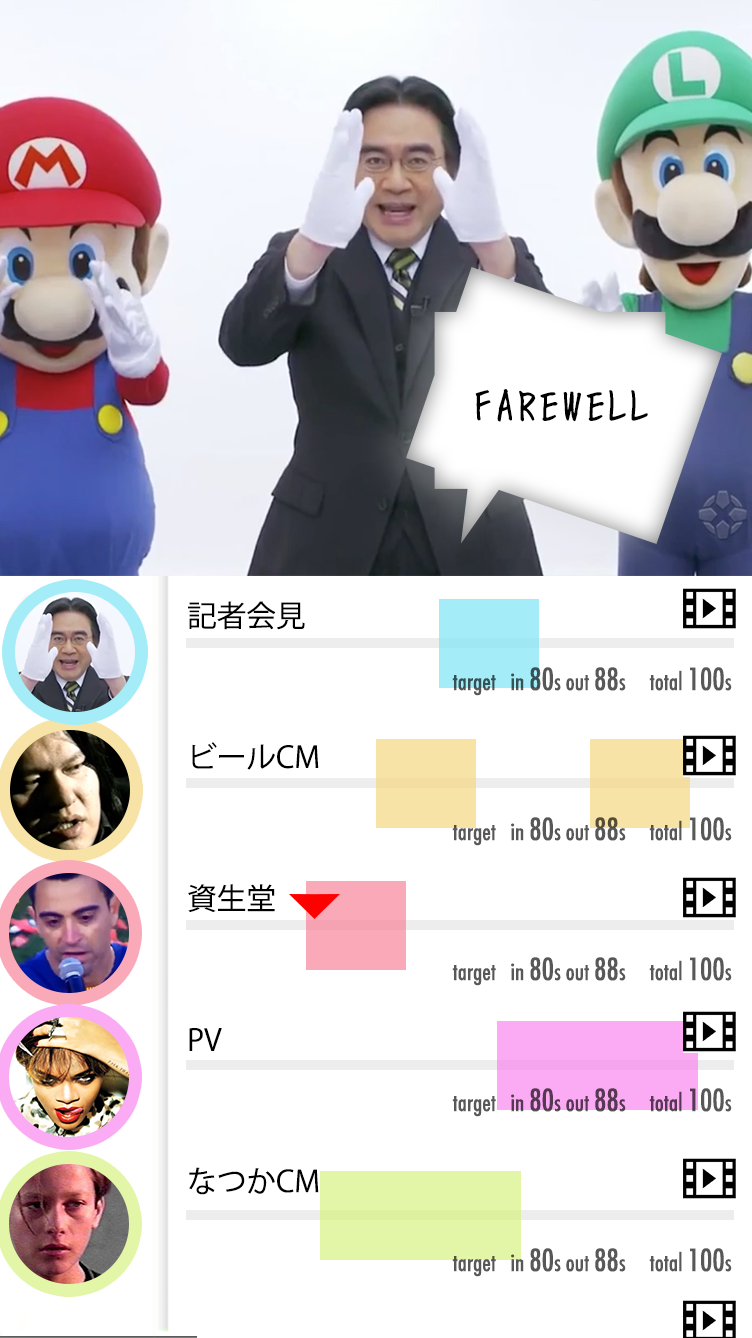Play the 資生堂 clip via film icon

[x=709, y=897]
